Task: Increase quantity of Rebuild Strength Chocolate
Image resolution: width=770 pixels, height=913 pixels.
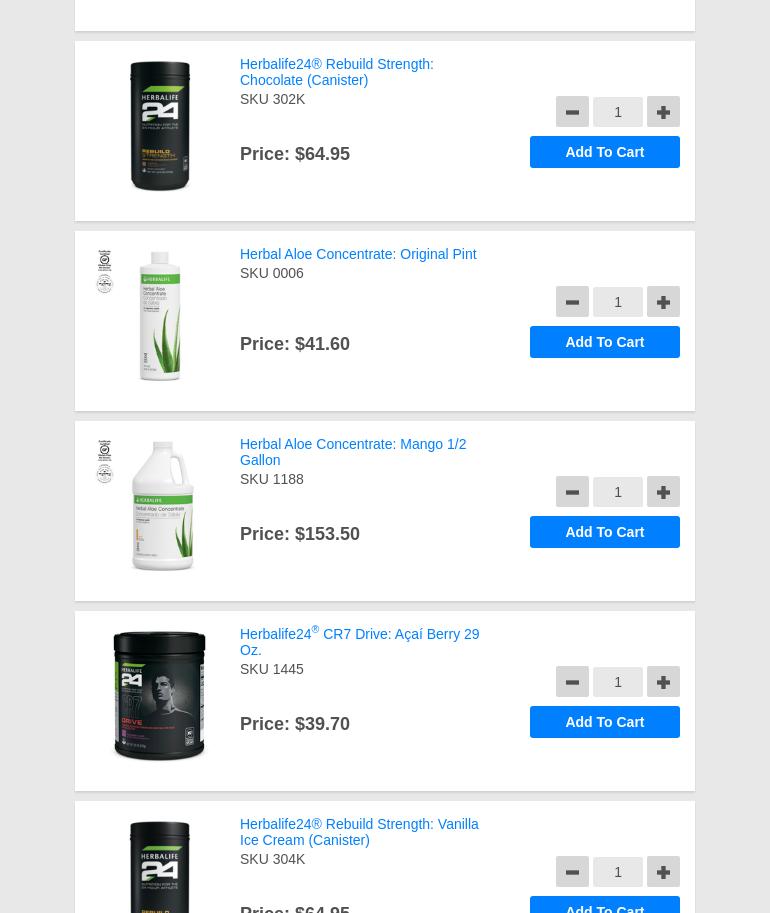Action: (x=663, y=112)
